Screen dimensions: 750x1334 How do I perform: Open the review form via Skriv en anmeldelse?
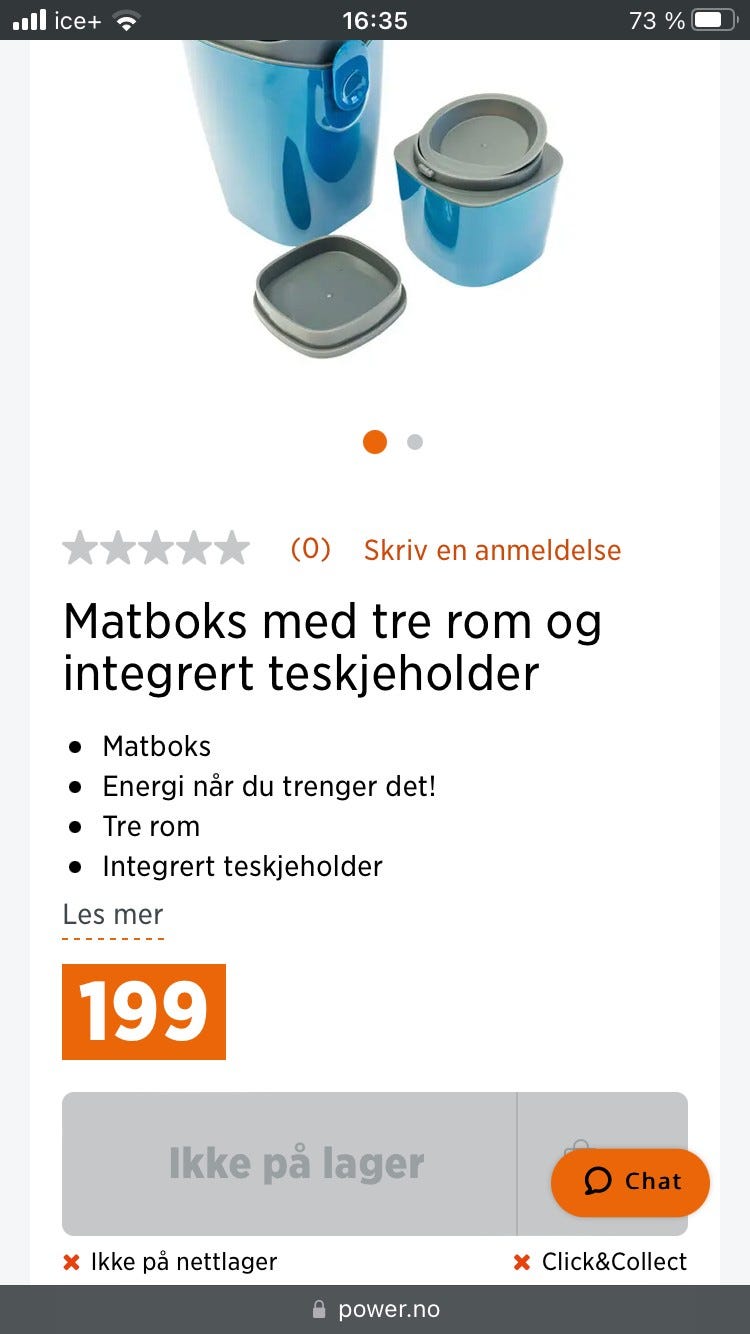click(490, 549)
